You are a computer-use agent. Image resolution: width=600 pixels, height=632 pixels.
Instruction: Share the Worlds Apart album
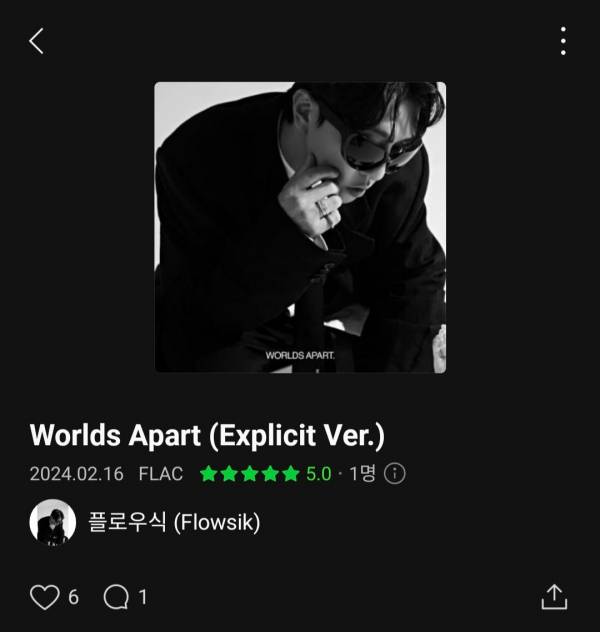554,596
